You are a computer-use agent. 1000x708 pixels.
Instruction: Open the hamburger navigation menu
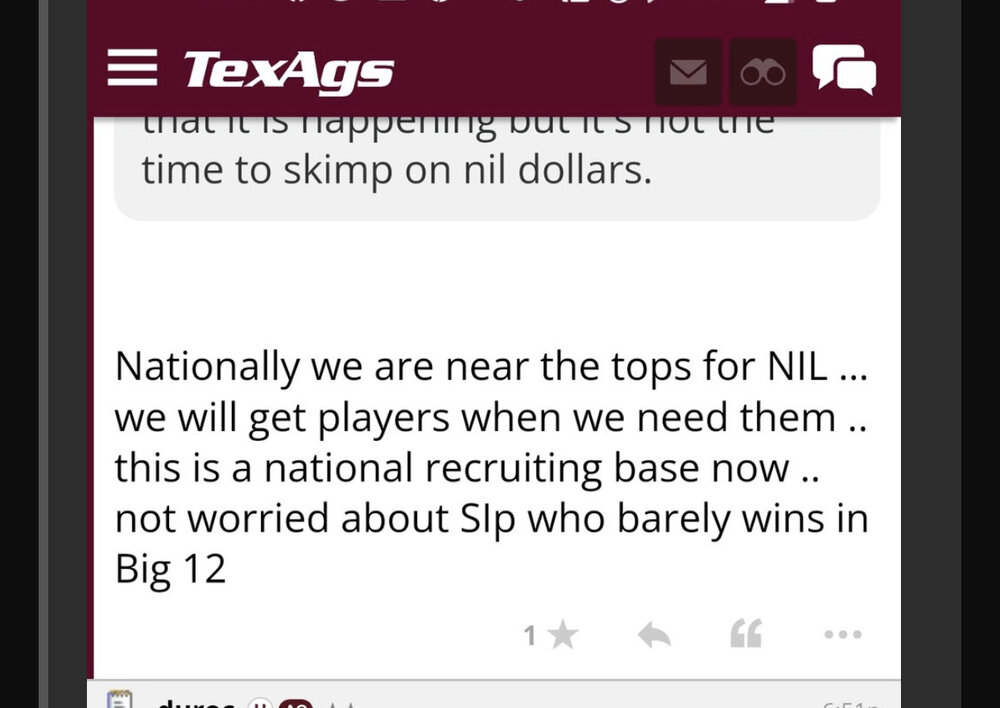(x=132, y=72)
